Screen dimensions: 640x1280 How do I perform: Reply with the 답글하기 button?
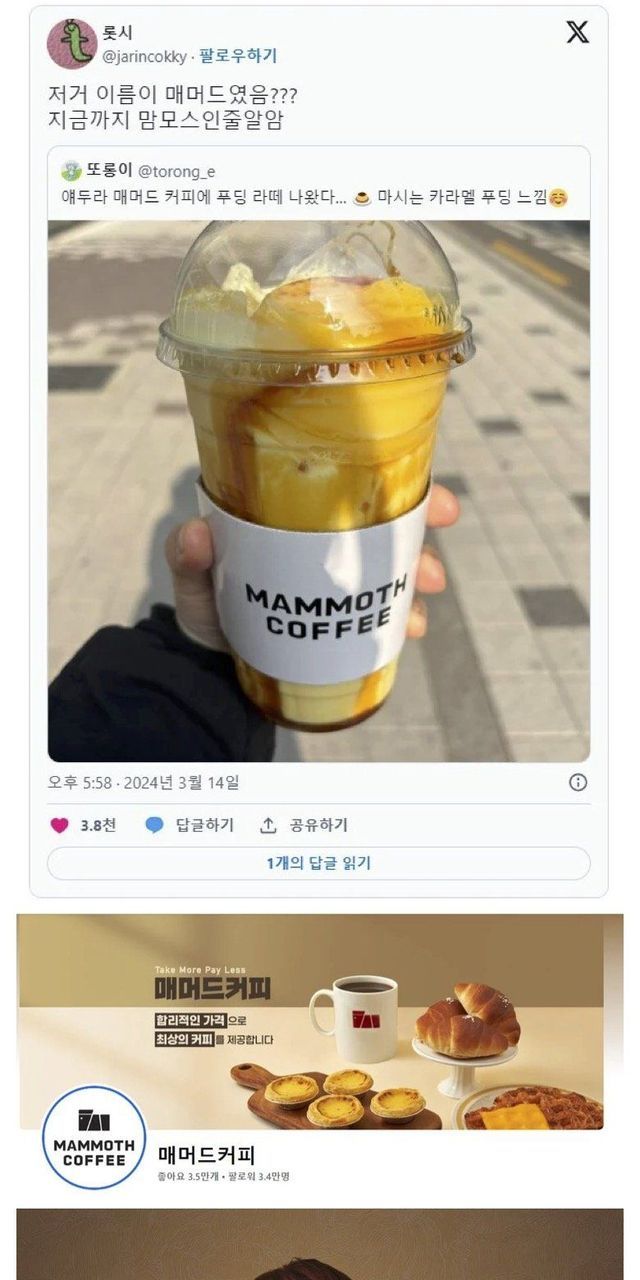[190, 825]
